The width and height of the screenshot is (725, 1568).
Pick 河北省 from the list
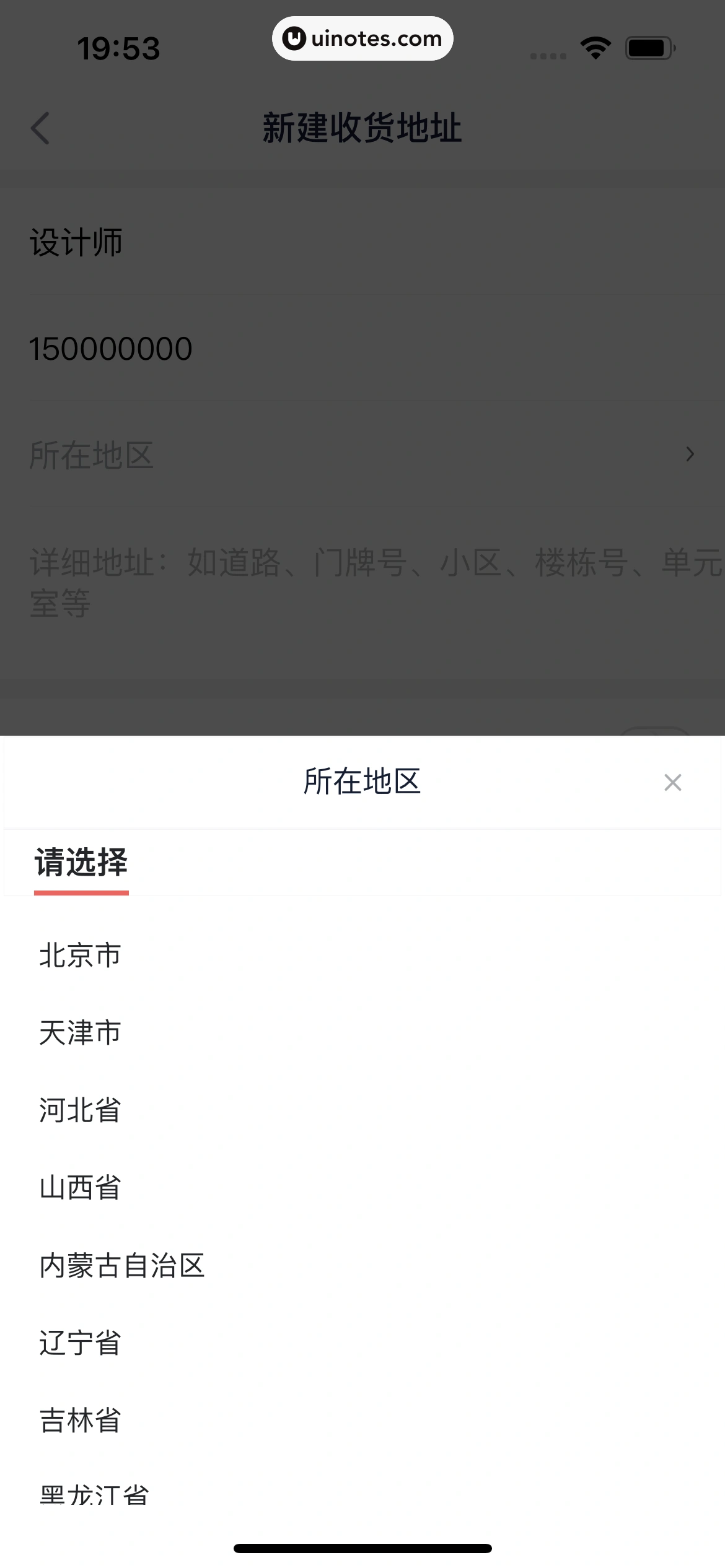(x=81, y=1110)
